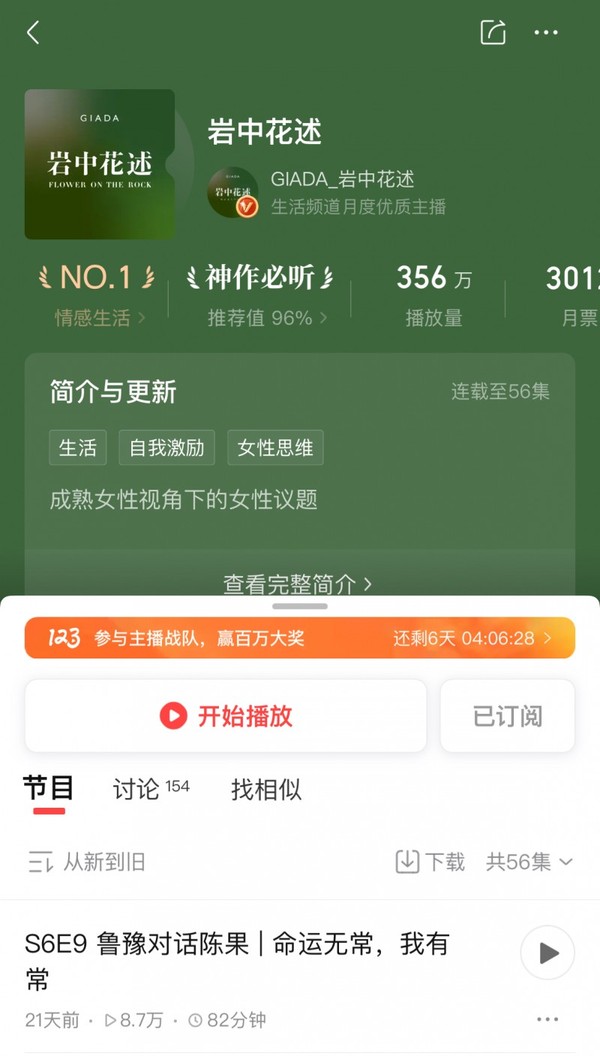Toggle the 从新到旧 sort order
Image resolution: width=600 pixels, height=1056 pixels.
[86, 861]
